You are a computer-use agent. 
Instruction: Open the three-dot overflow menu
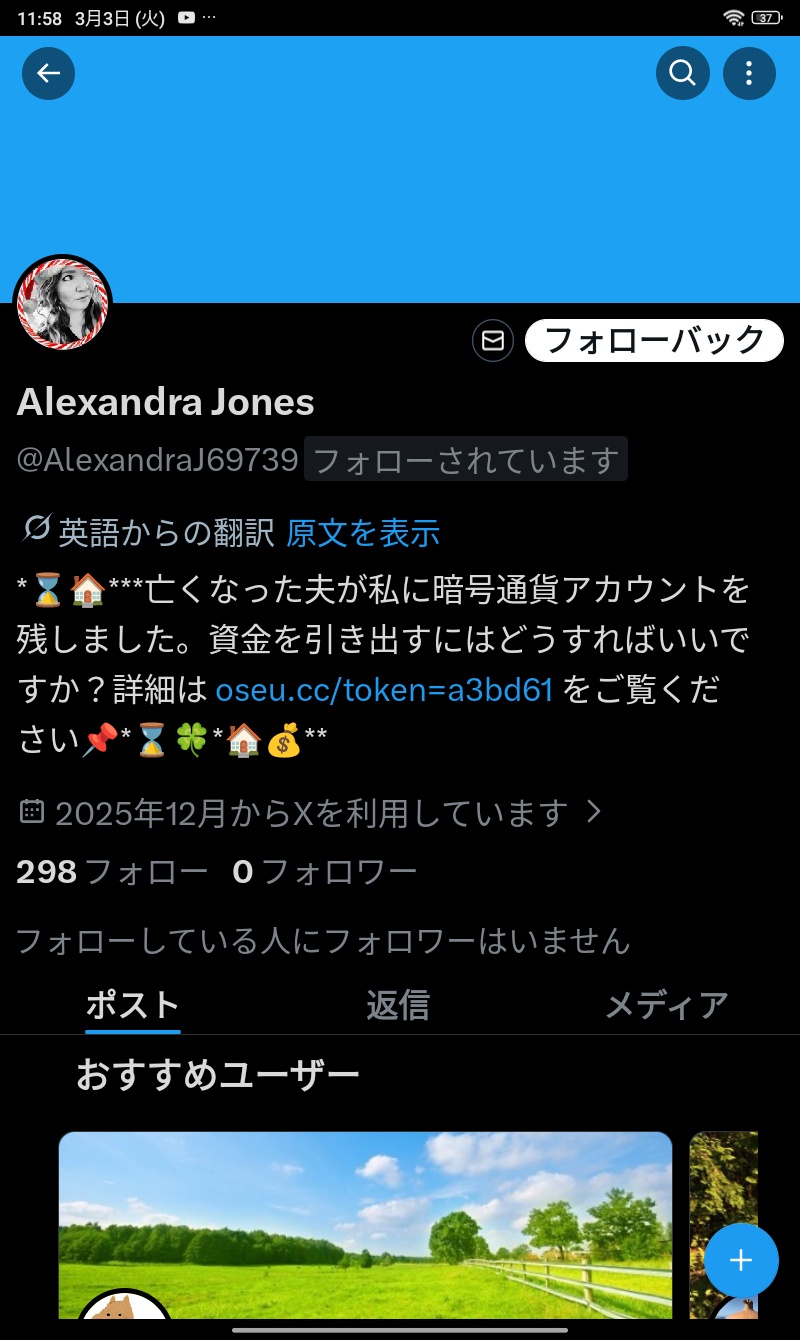coord(749,73)
